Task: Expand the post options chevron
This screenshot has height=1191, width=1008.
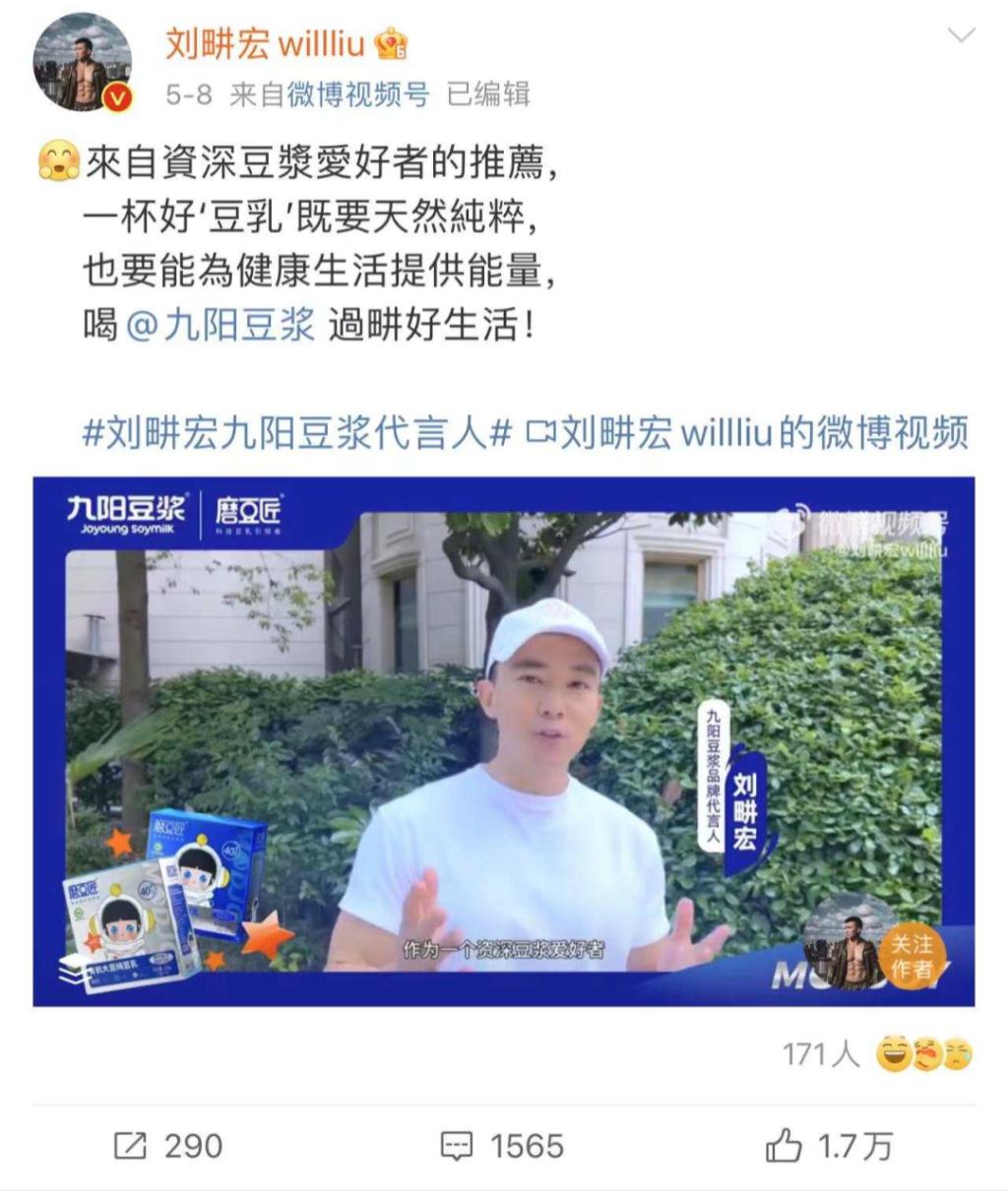Action: (x=960, y=36)
